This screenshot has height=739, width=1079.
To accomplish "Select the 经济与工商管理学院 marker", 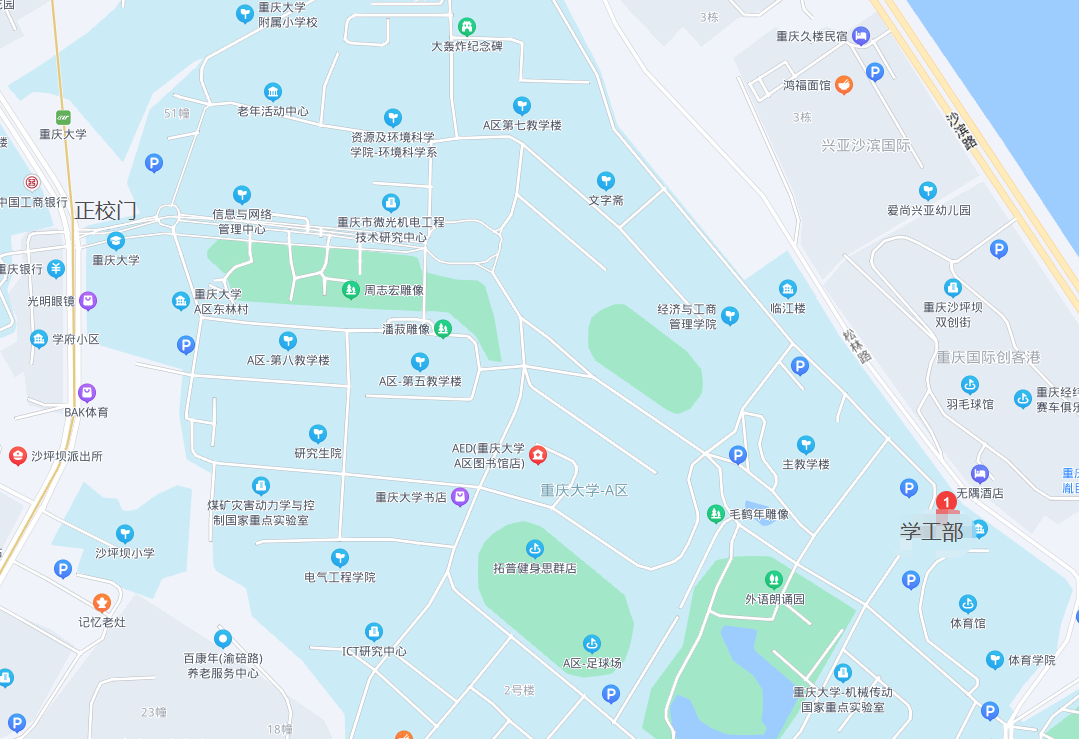I will coord(730,316).
